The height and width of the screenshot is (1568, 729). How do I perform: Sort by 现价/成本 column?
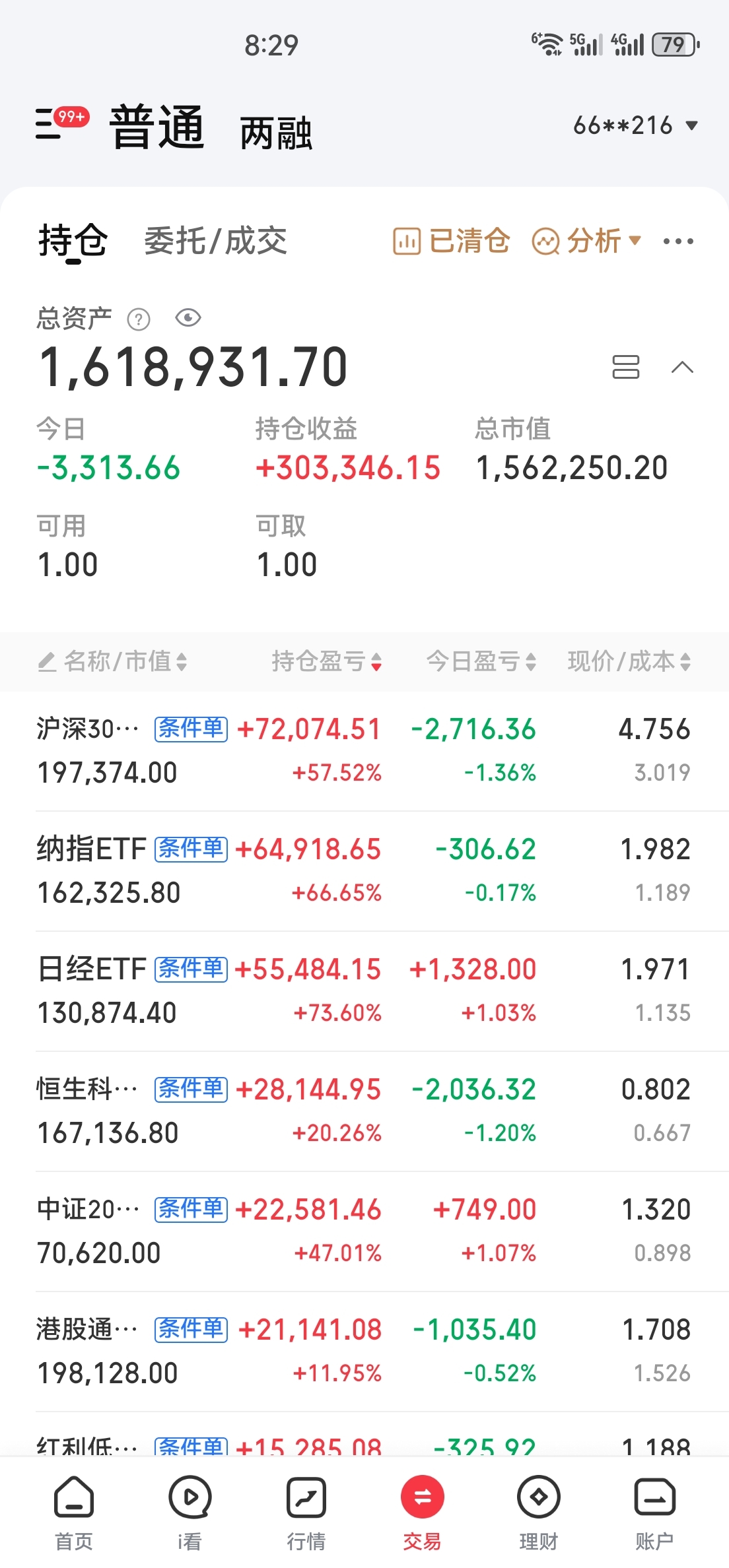coord(629,661)
